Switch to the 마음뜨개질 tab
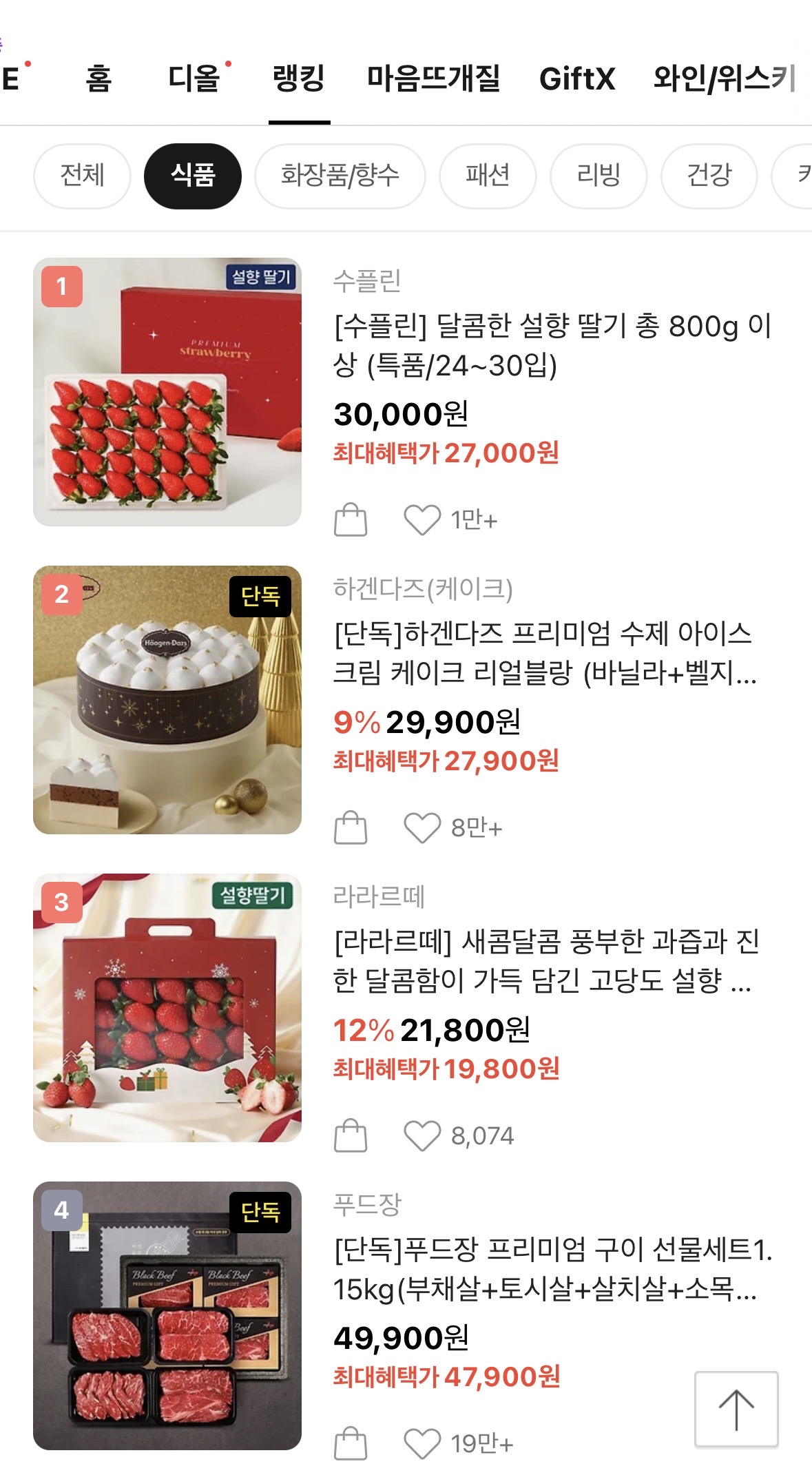 coord(433,79)
